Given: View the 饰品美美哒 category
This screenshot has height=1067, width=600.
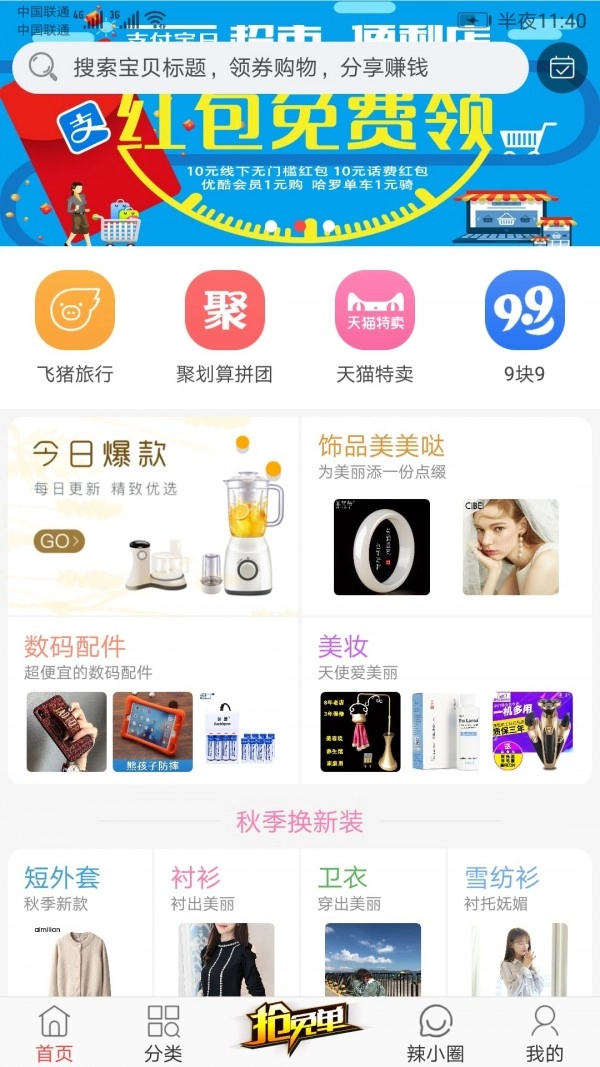Looking at the screenshot, I should click(446, 516).
